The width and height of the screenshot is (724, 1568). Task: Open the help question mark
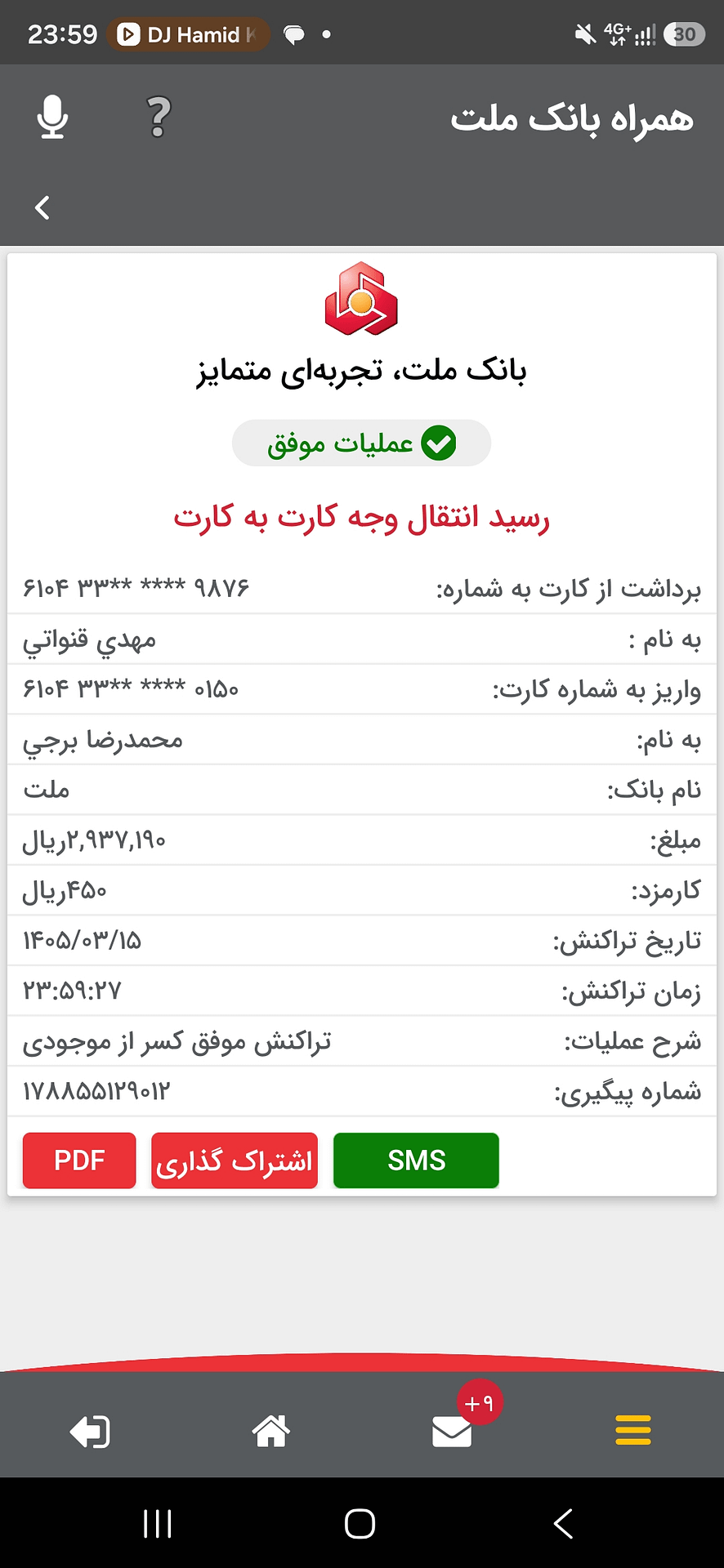point(159,117)
